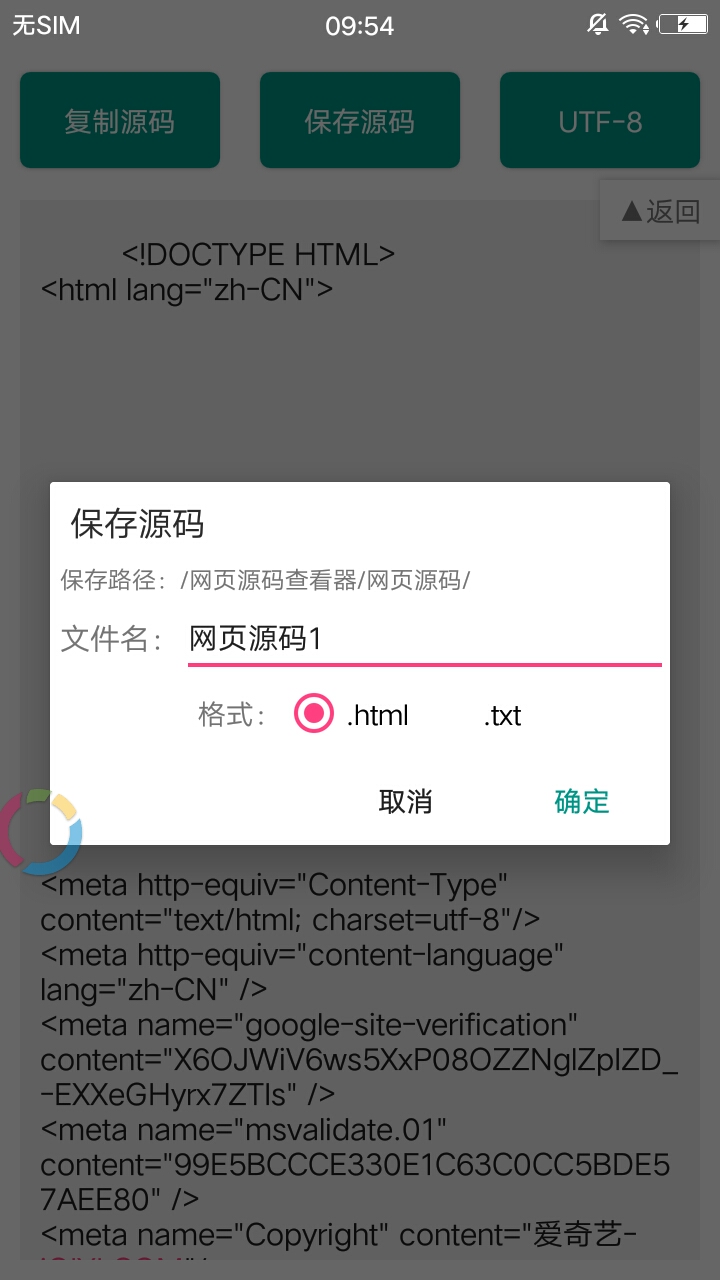This screenshot has height=1280, width=720.
Task: Select the .html format option
Action: pyautogui.click(x=315, y=714)
